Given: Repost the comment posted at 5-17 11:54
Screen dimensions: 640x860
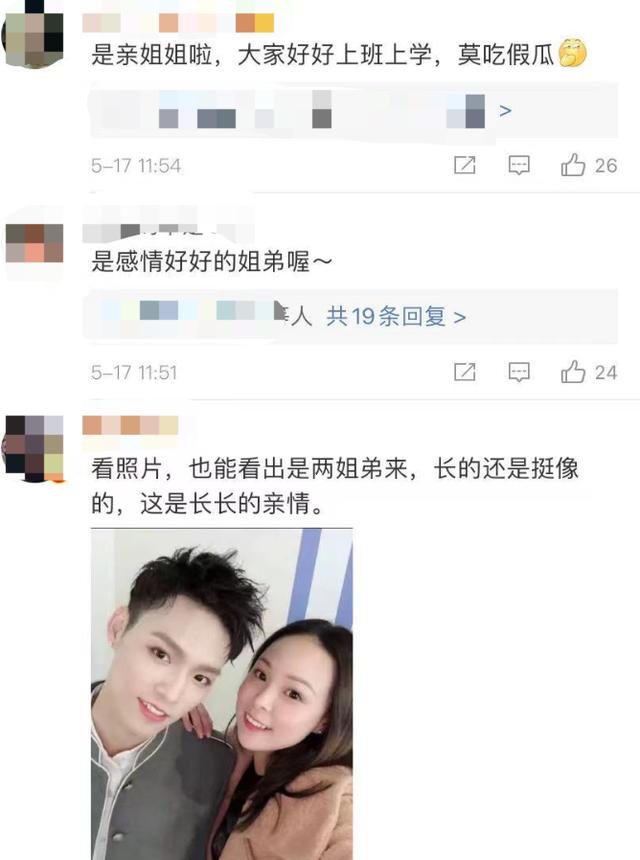Looking at the screenshot, I should pyautogui.click(x=465, y=166).
